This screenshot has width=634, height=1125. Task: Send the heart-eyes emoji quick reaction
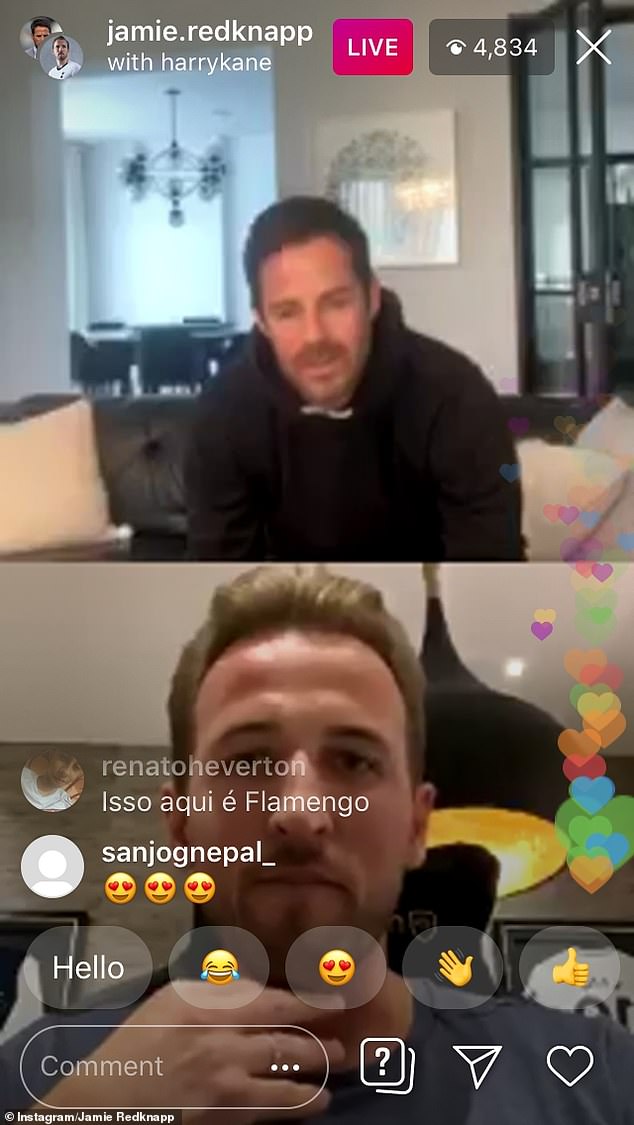335,967
